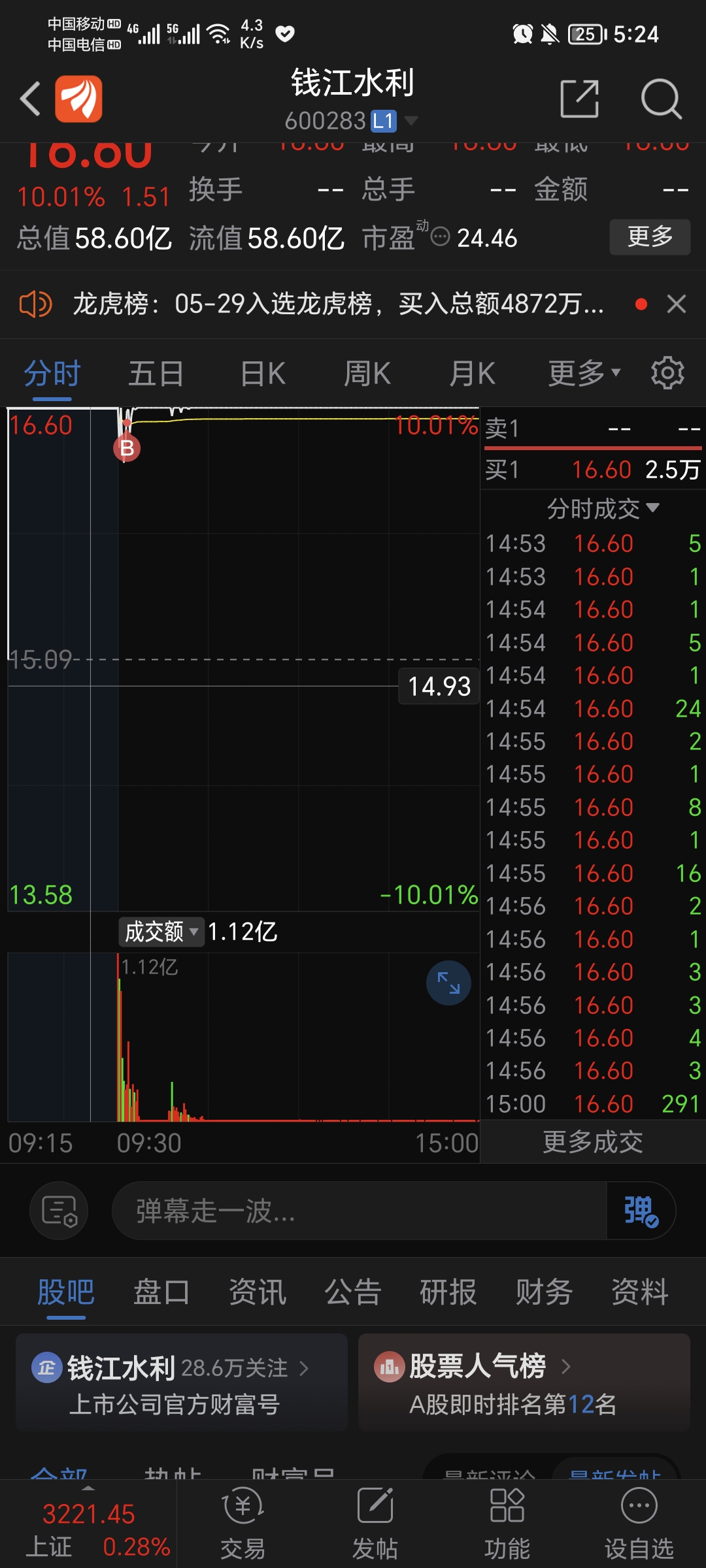The width and height of the screenshot is (706, 1568).
Task: Open the search magnifier
Action: tap(661, 99)
